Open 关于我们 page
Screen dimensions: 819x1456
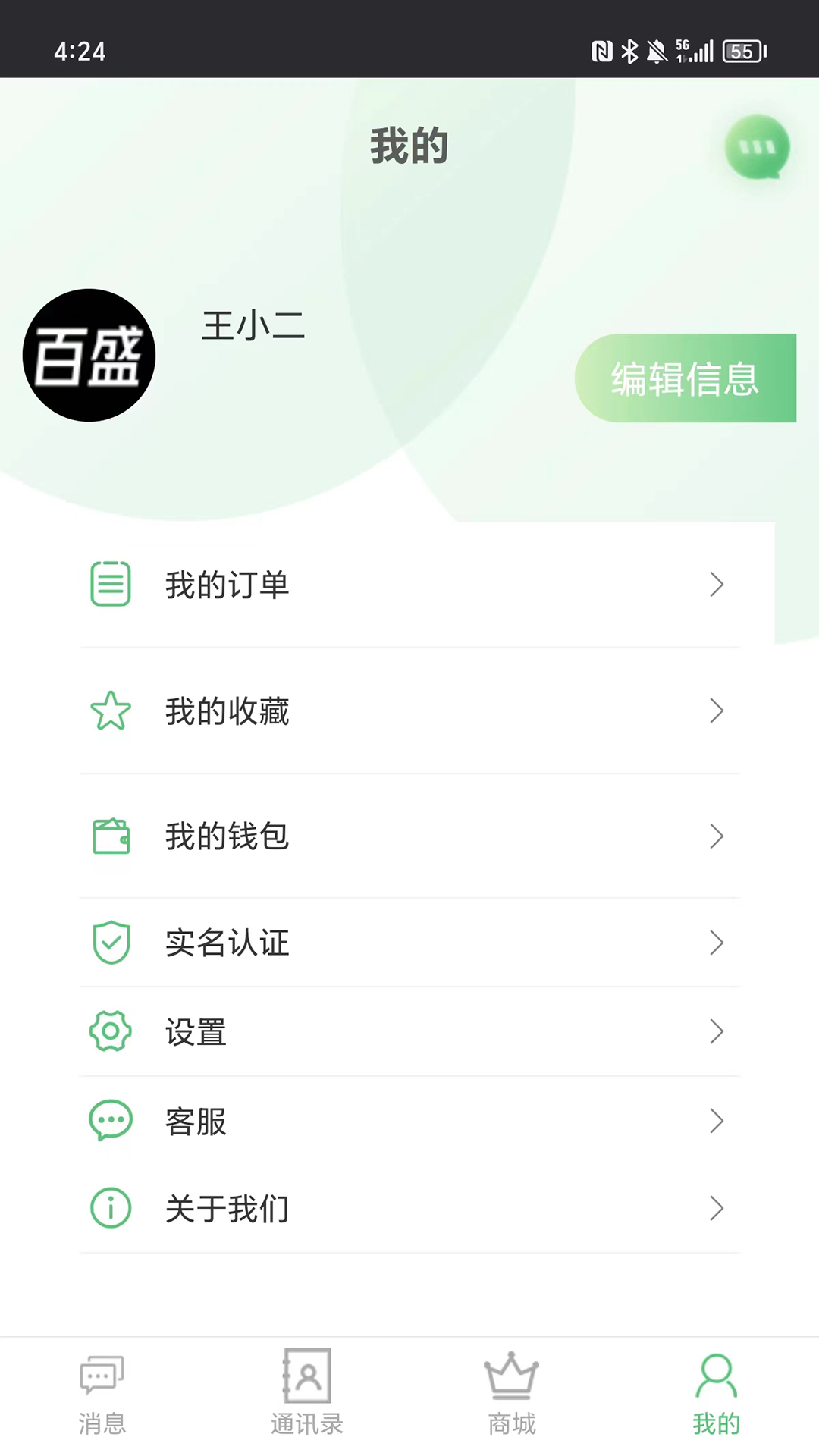pyautogui.click(x=409, y=1208)
